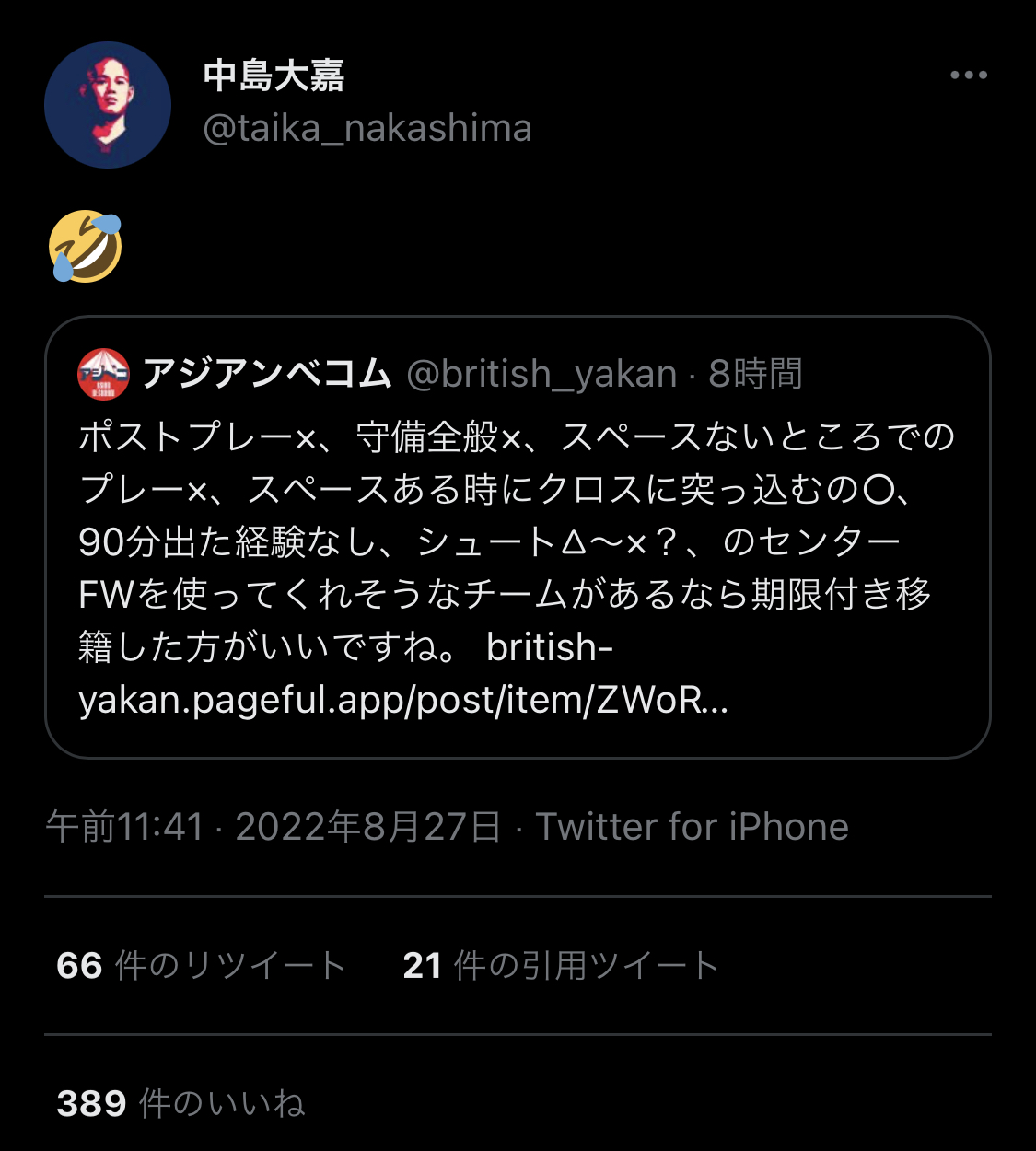This screenshot has width=1036, height=1151.
Task: View the 389 likes list
Action: 180,1102
